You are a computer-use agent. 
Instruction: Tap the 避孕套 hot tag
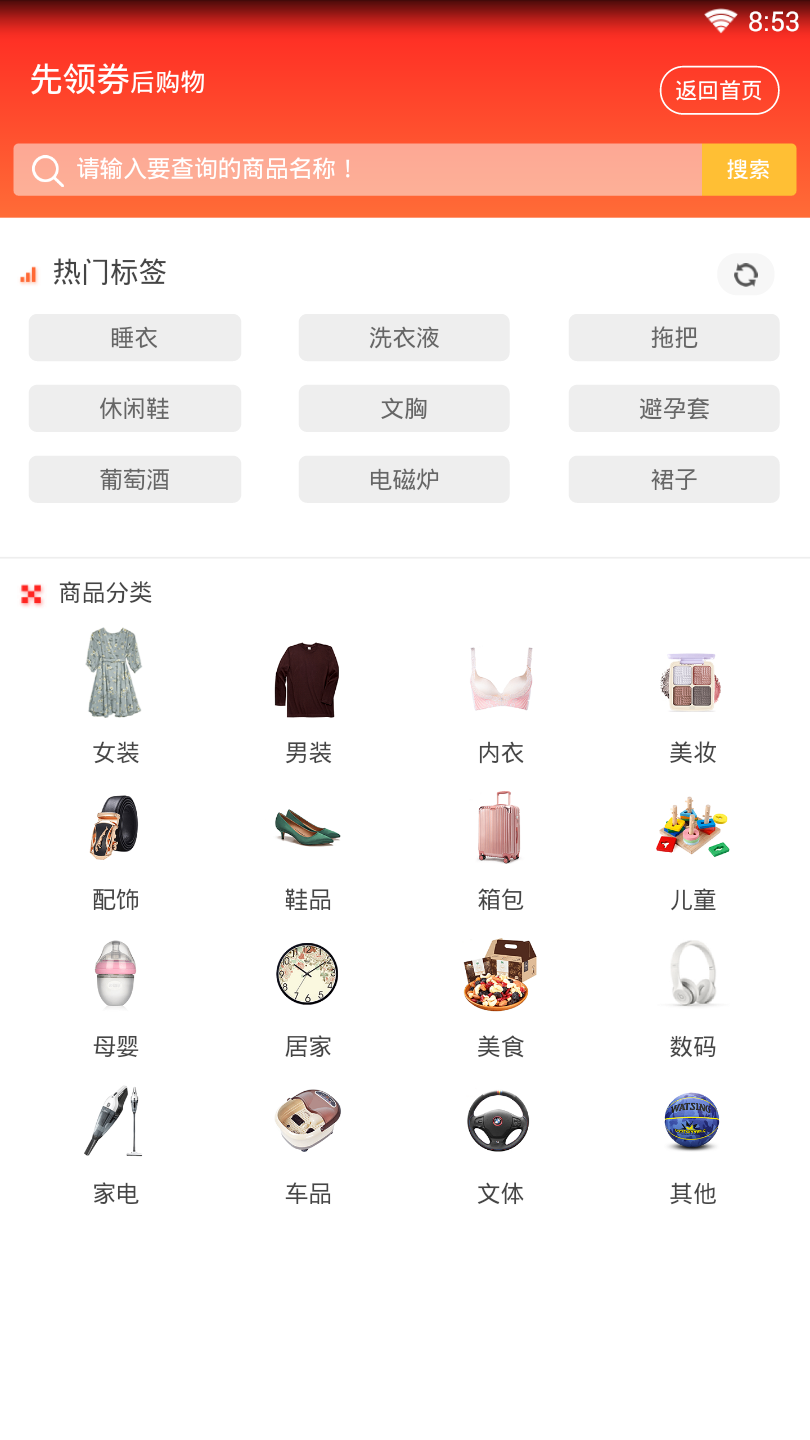(673, 408)
